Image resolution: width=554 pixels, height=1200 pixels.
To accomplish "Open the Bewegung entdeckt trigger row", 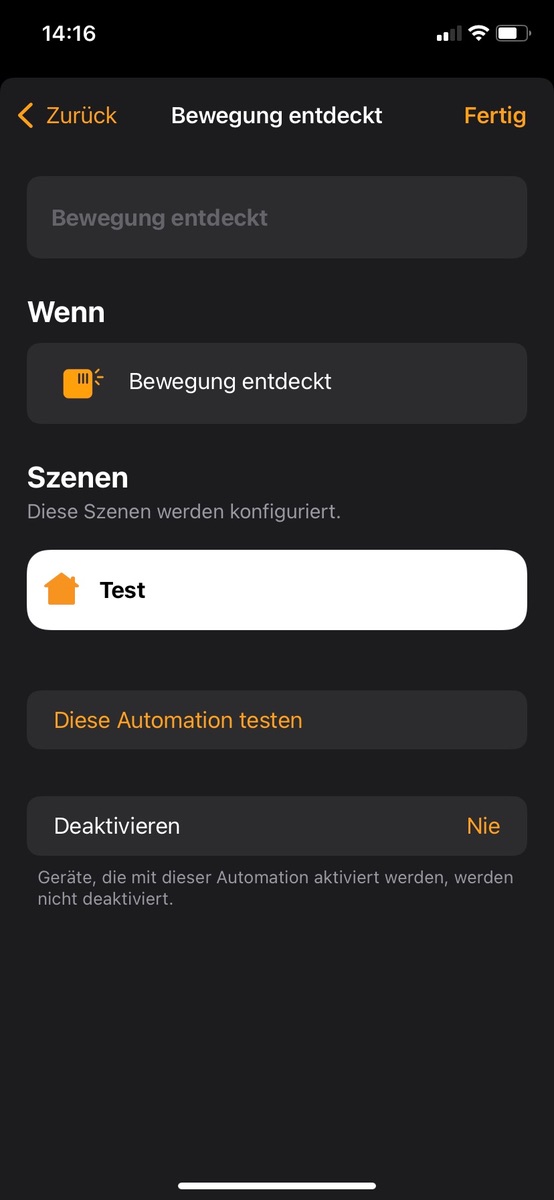I will pyautogui.click(x=277, y=383).
